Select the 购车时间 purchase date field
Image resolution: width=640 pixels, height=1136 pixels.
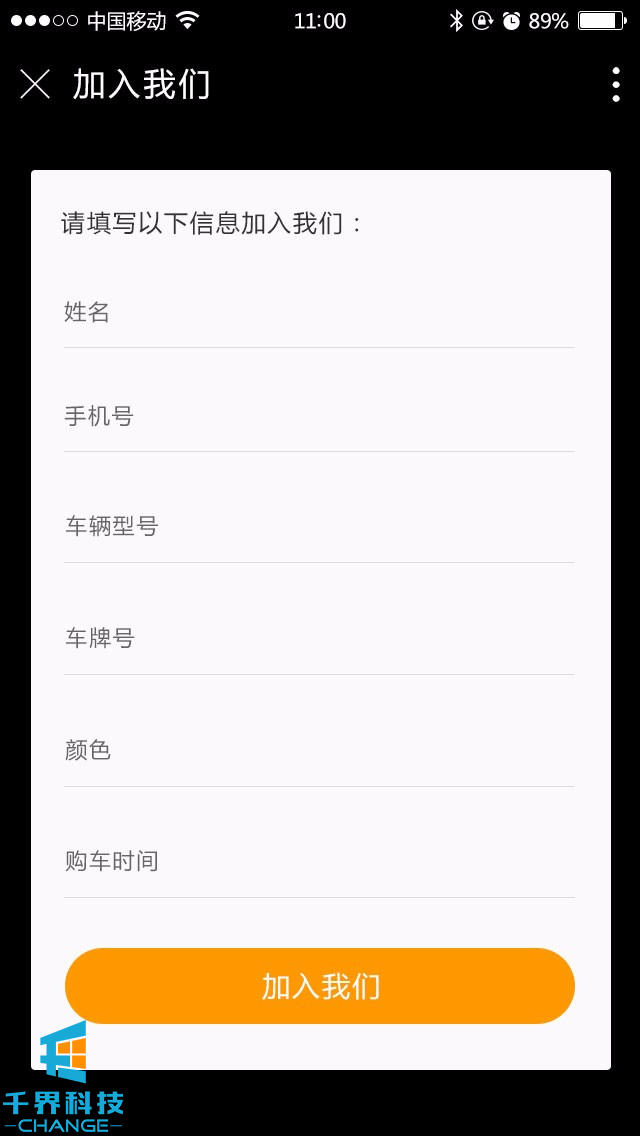tap(319, 862)
